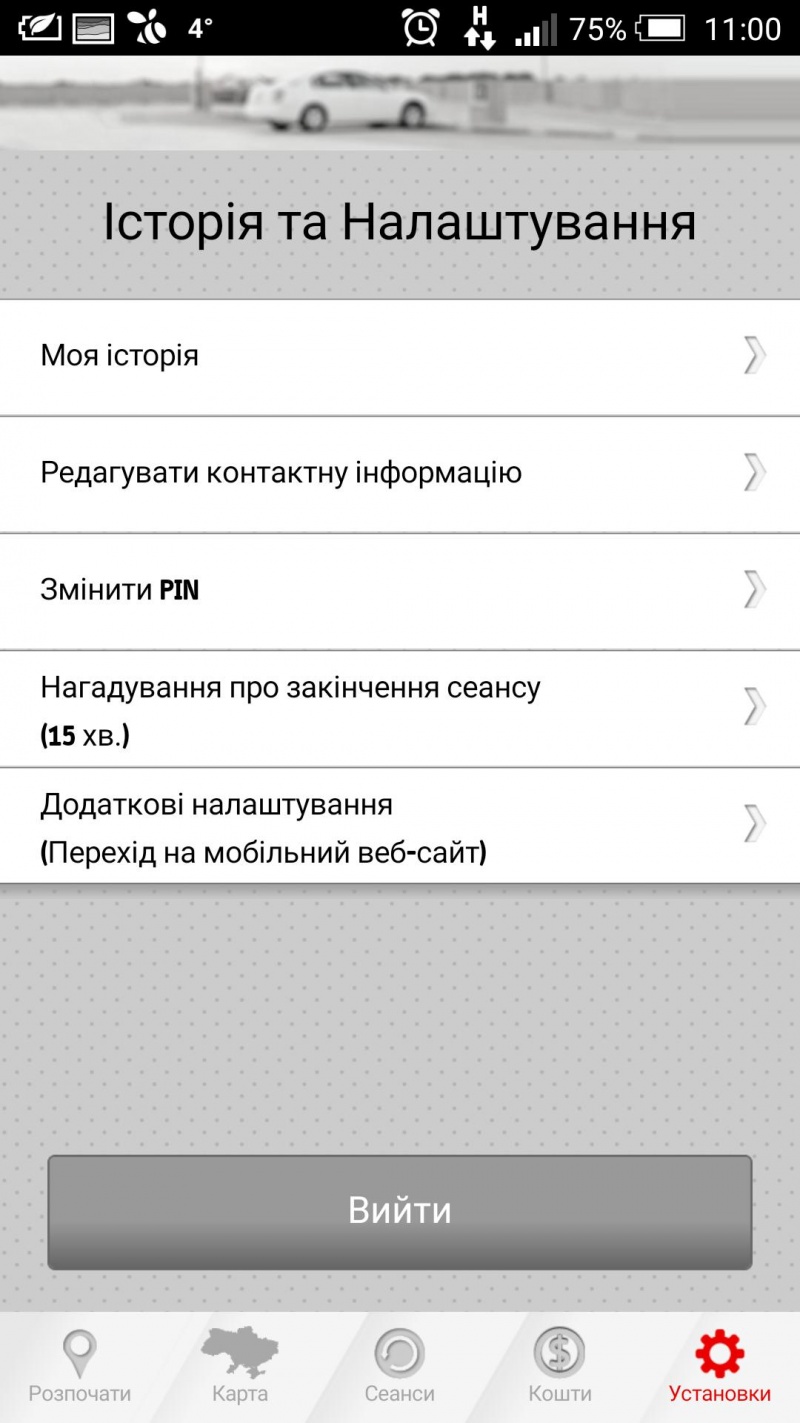Select the Установки tab

point(720,1367)
